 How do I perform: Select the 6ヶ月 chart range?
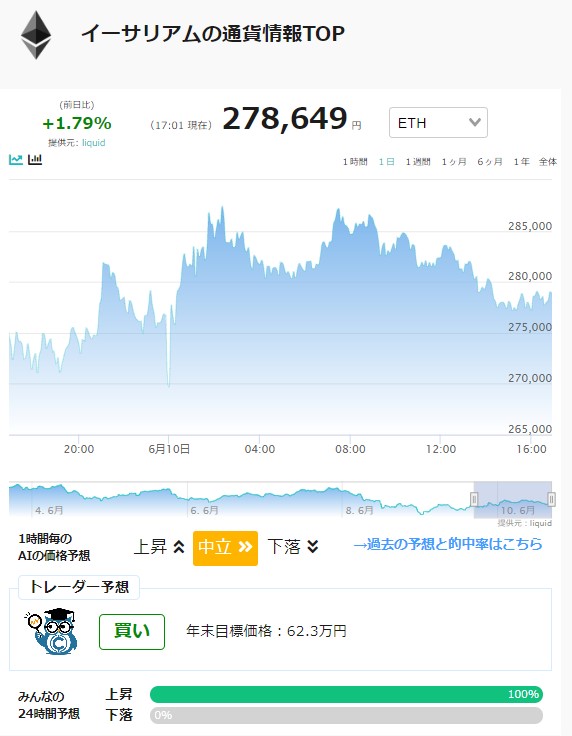pos(490,161)
